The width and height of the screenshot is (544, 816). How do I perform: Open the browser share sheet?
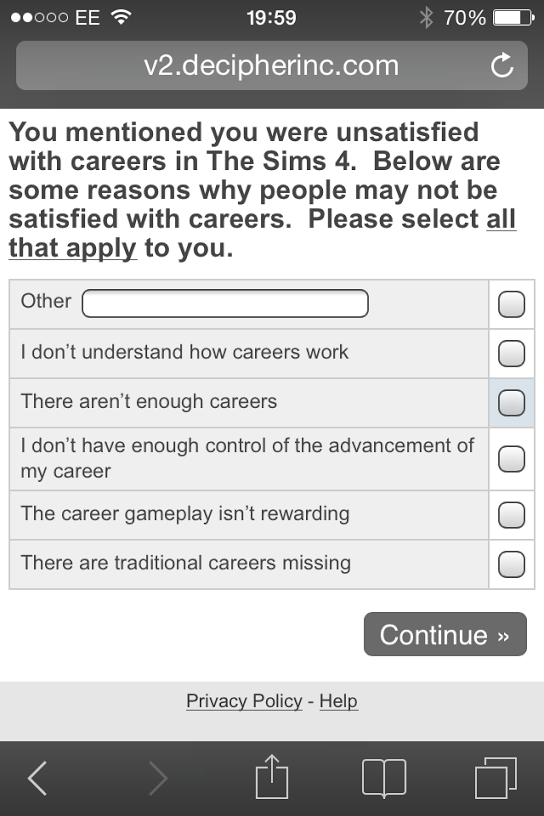point(272,776)
